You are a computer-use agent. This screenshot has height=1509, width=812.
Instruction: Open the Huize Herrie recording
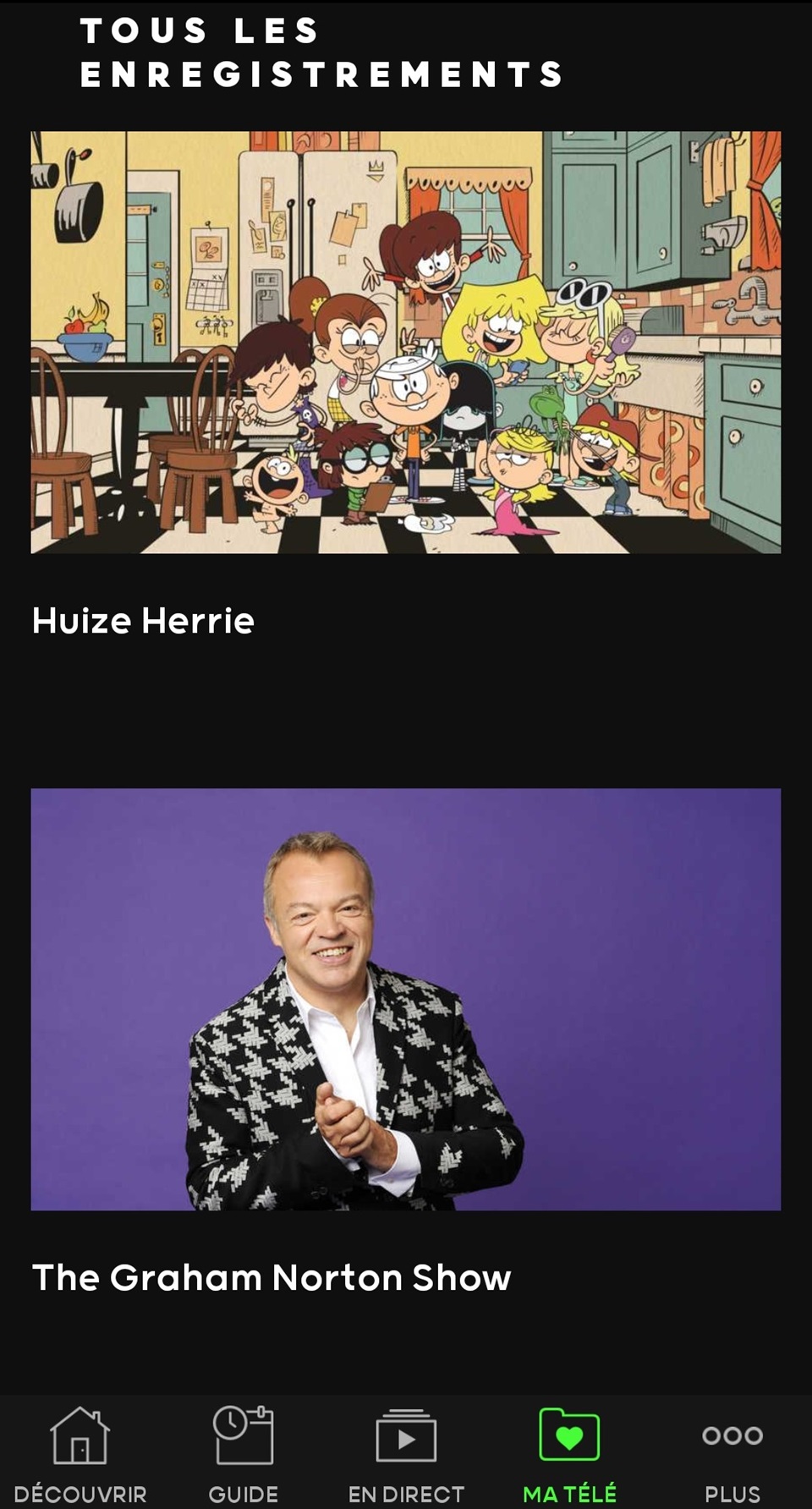click(406, 343)
